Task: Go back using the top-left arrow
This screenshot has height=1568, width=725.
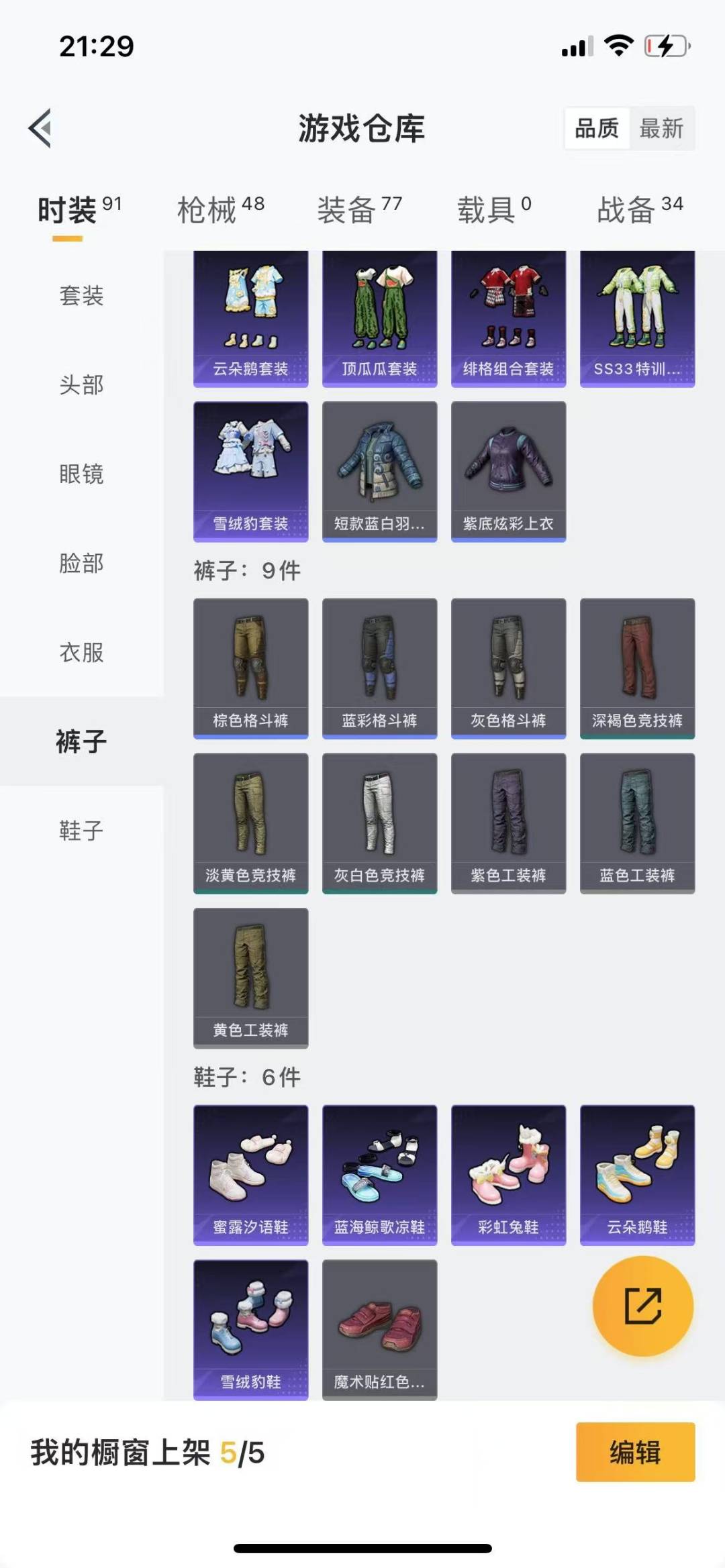Action: (40, 127)
